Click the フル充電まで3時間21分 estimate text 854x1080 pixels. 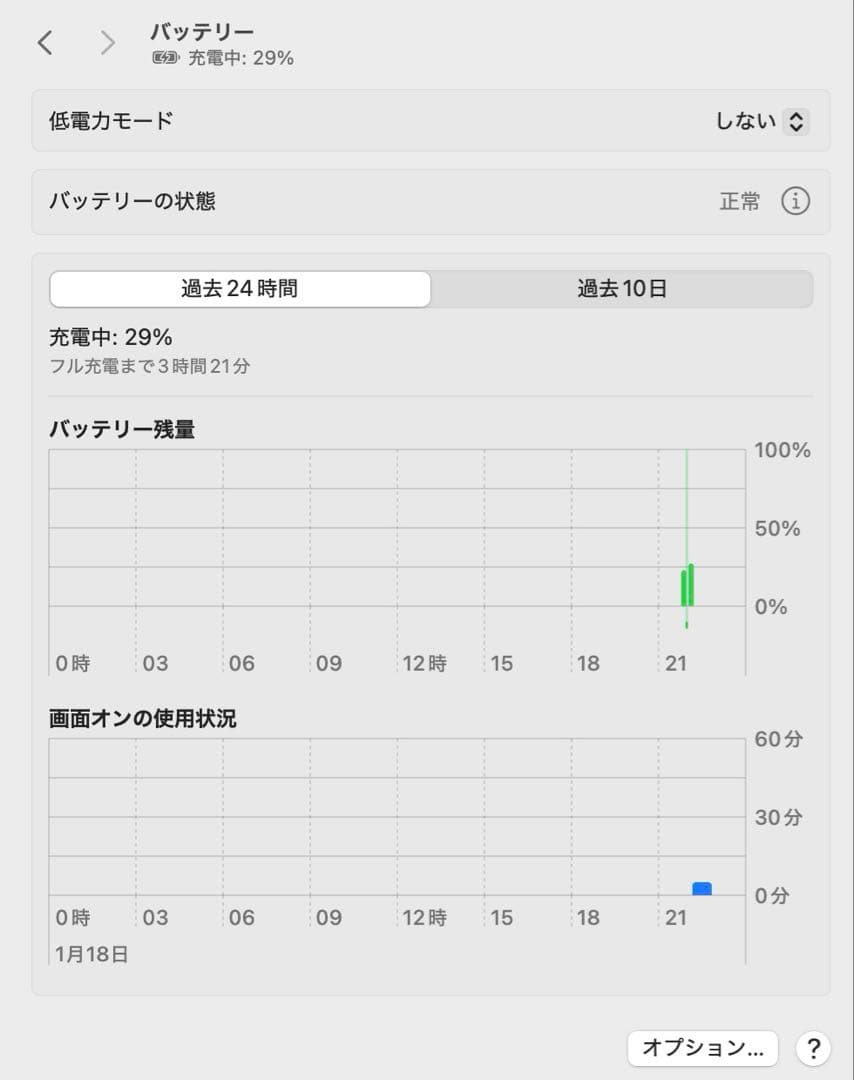pos(150,366)
